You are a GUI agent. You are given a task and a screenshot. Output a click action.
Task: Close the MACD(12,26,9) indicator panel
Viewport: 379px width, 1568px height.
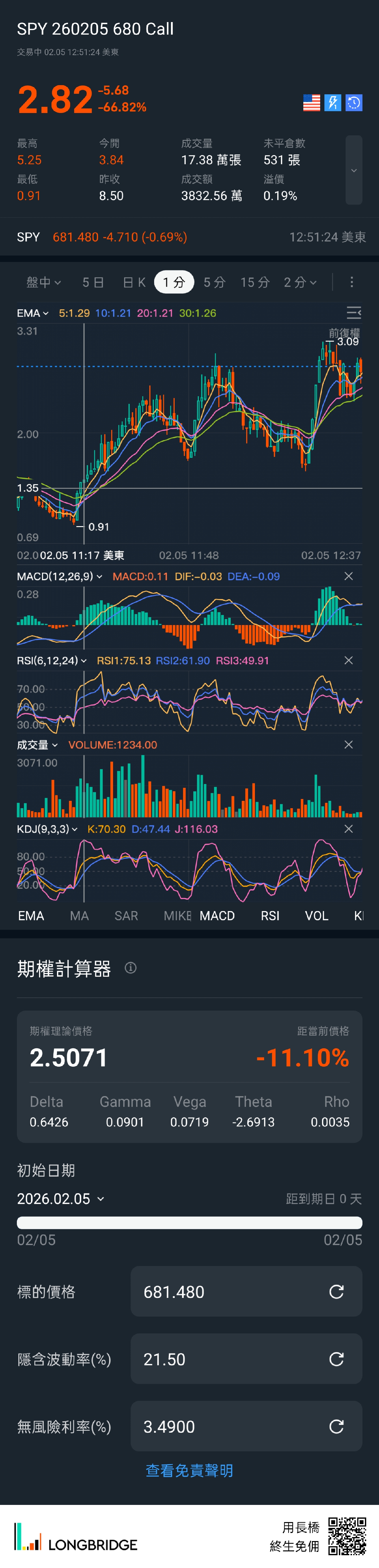(349, 576)
